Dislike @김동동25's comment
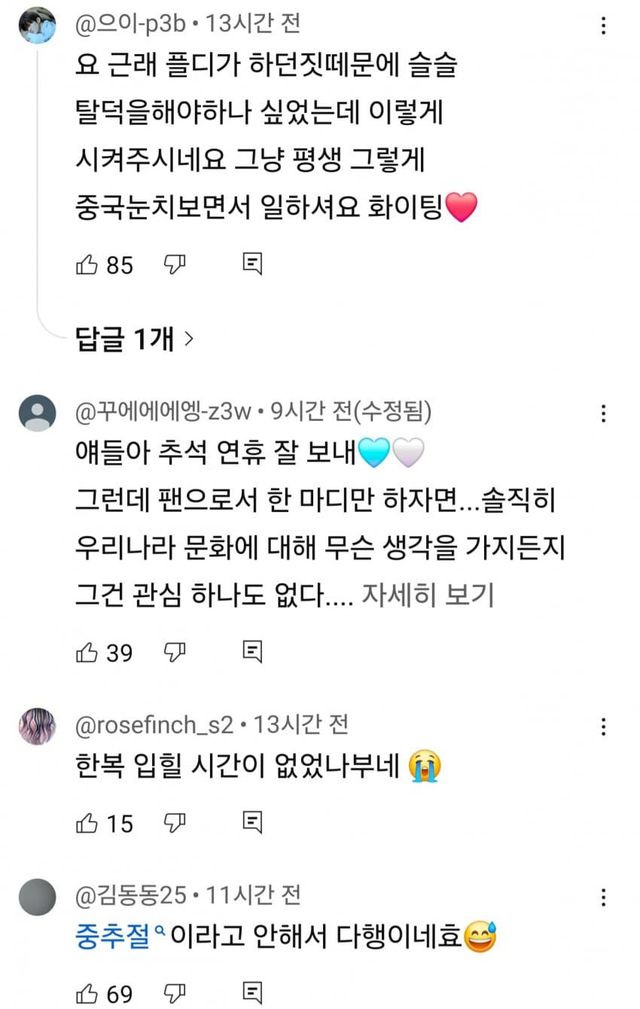This screenshot has width=640, height=1009. click(x=176, y=994)
